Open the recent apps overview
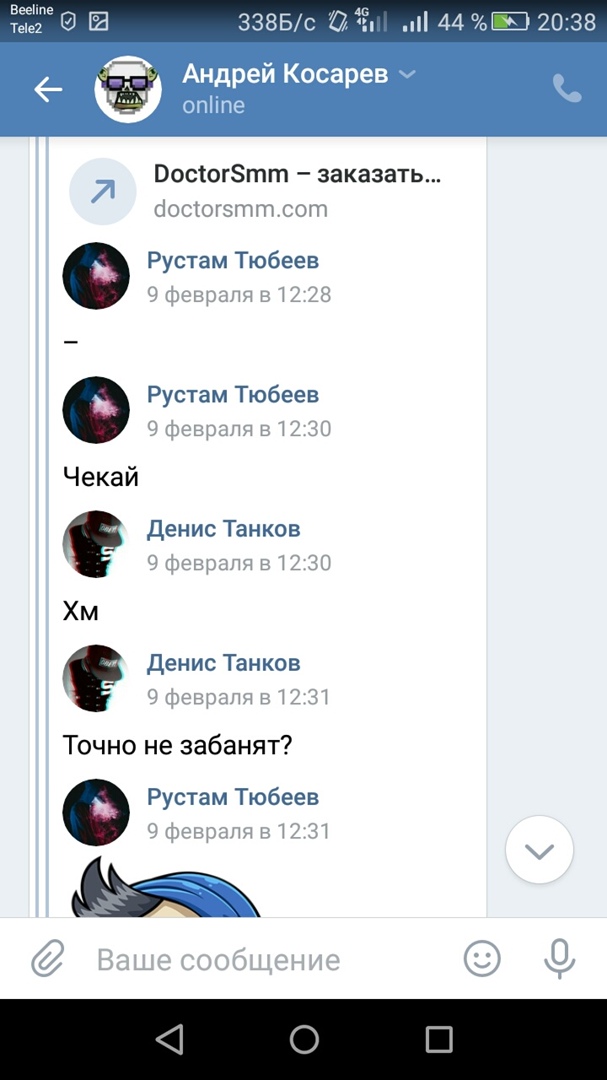 439,1040
